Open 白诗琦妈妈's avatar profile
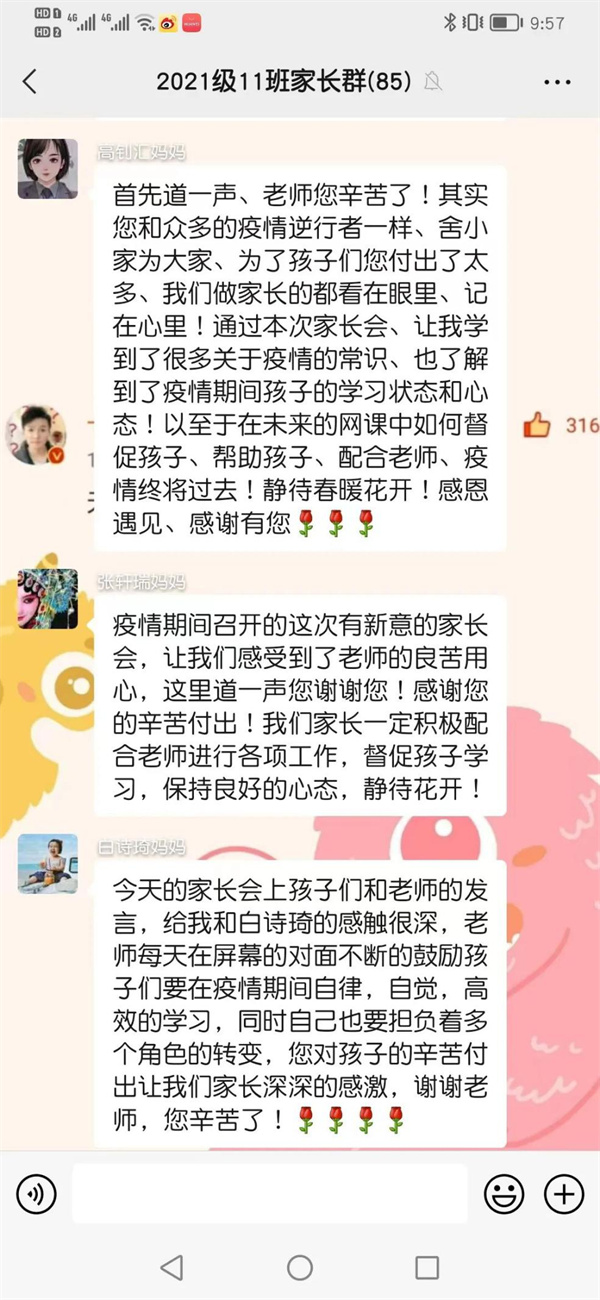600x1300 pixels. coord(47,863)
